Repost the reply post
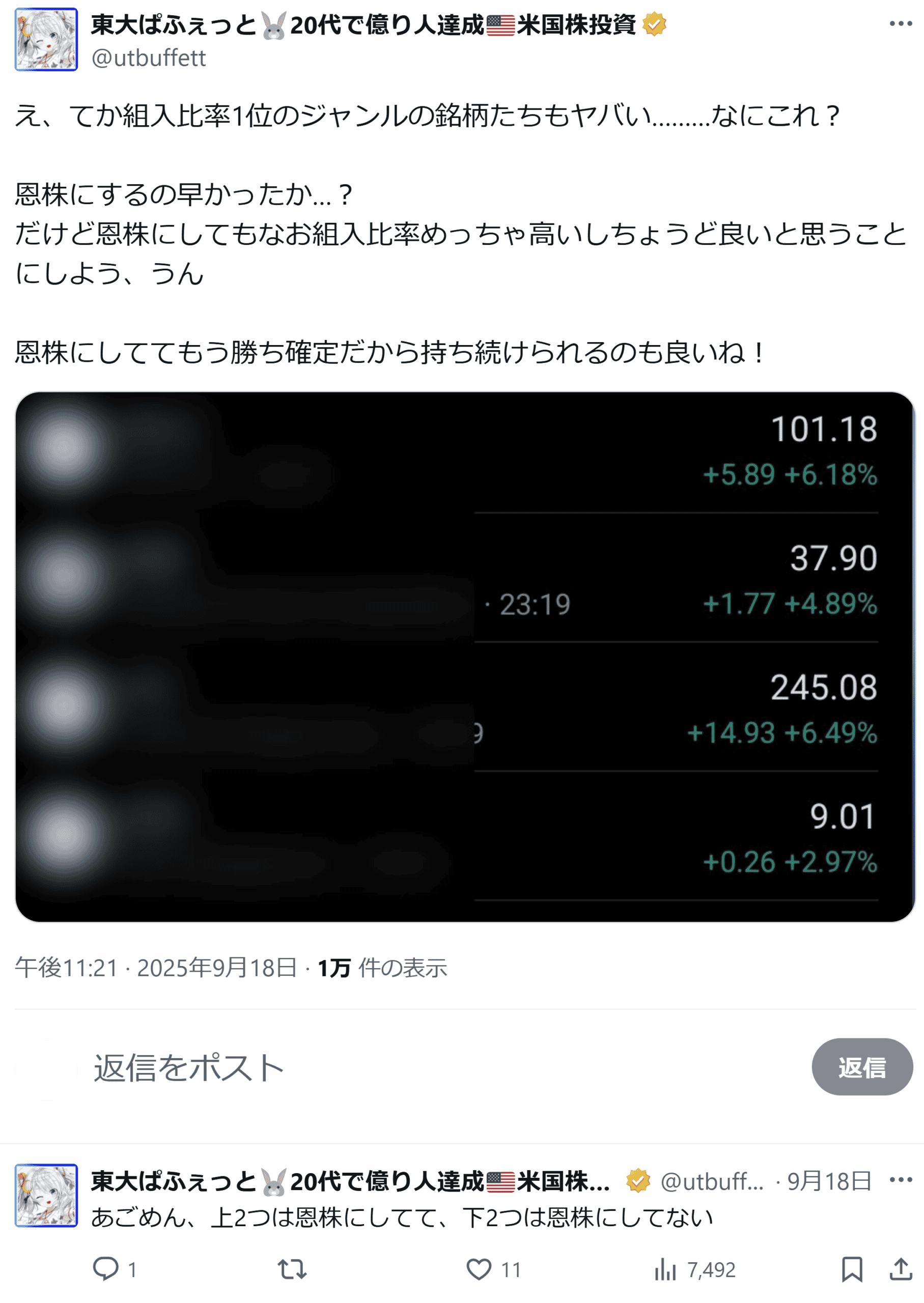This screenshot has height=1303, width=924. click(x=292, y=1269)
